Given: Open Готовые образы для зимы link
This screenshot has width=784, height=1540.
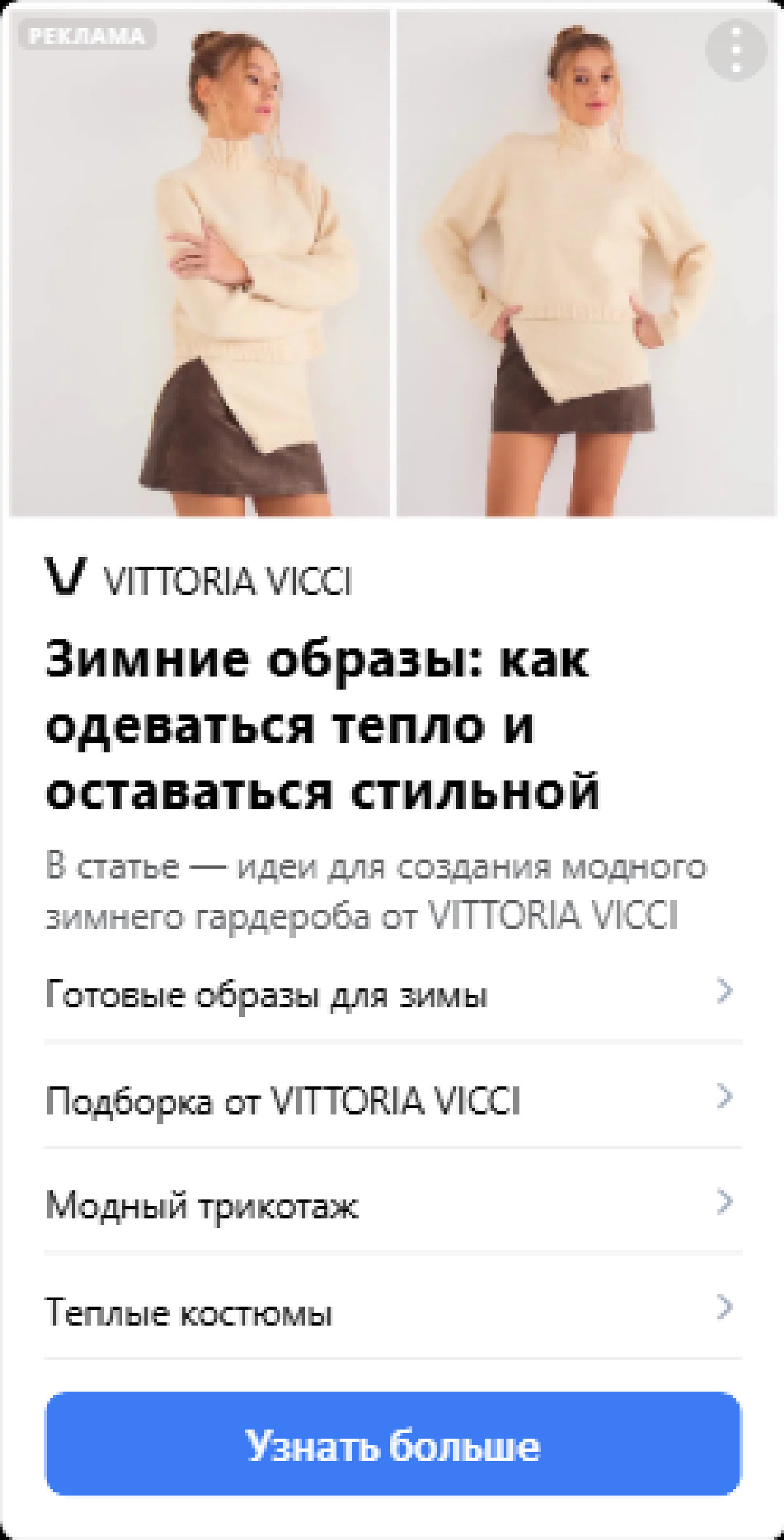Looking at the screenshot, I should tap(392, 995).
